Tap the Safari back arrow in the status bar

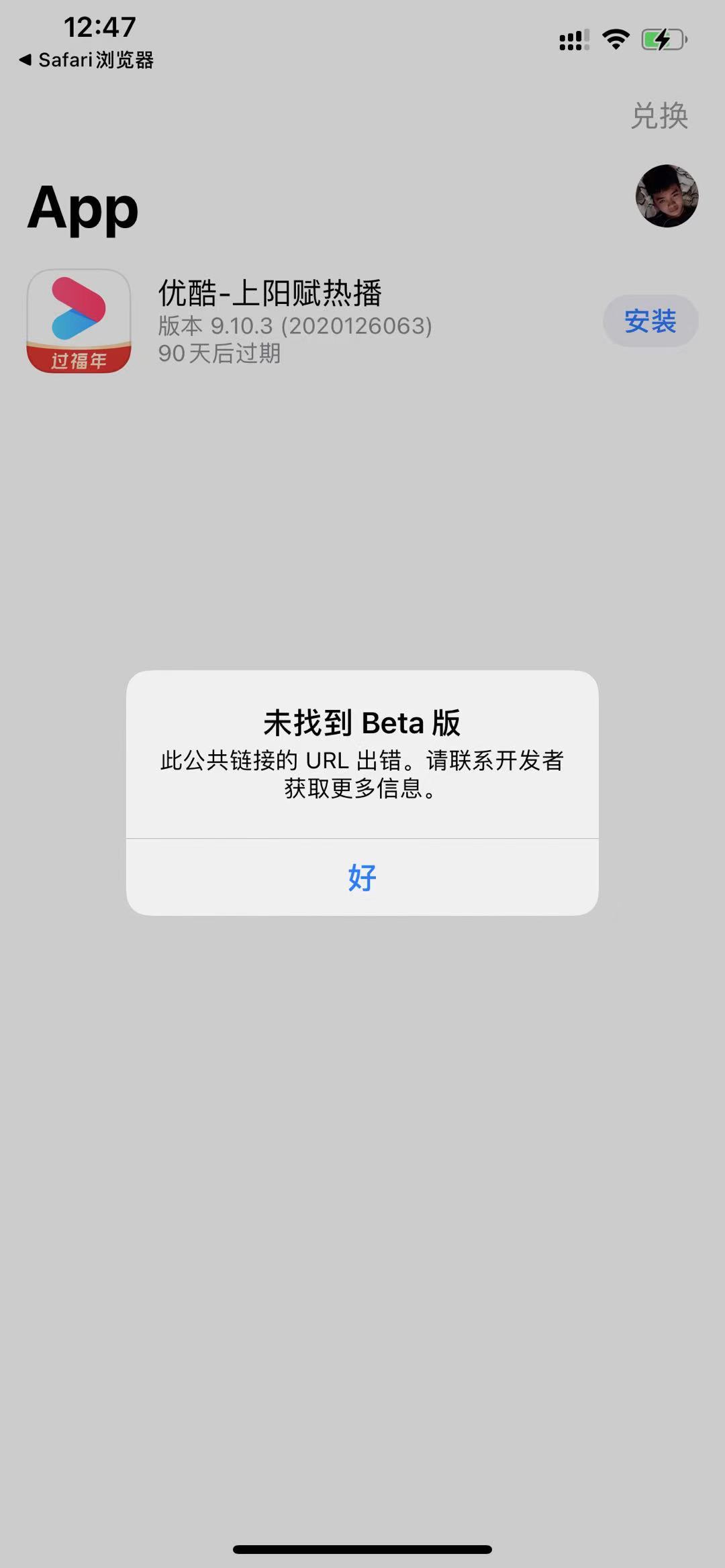24,60
